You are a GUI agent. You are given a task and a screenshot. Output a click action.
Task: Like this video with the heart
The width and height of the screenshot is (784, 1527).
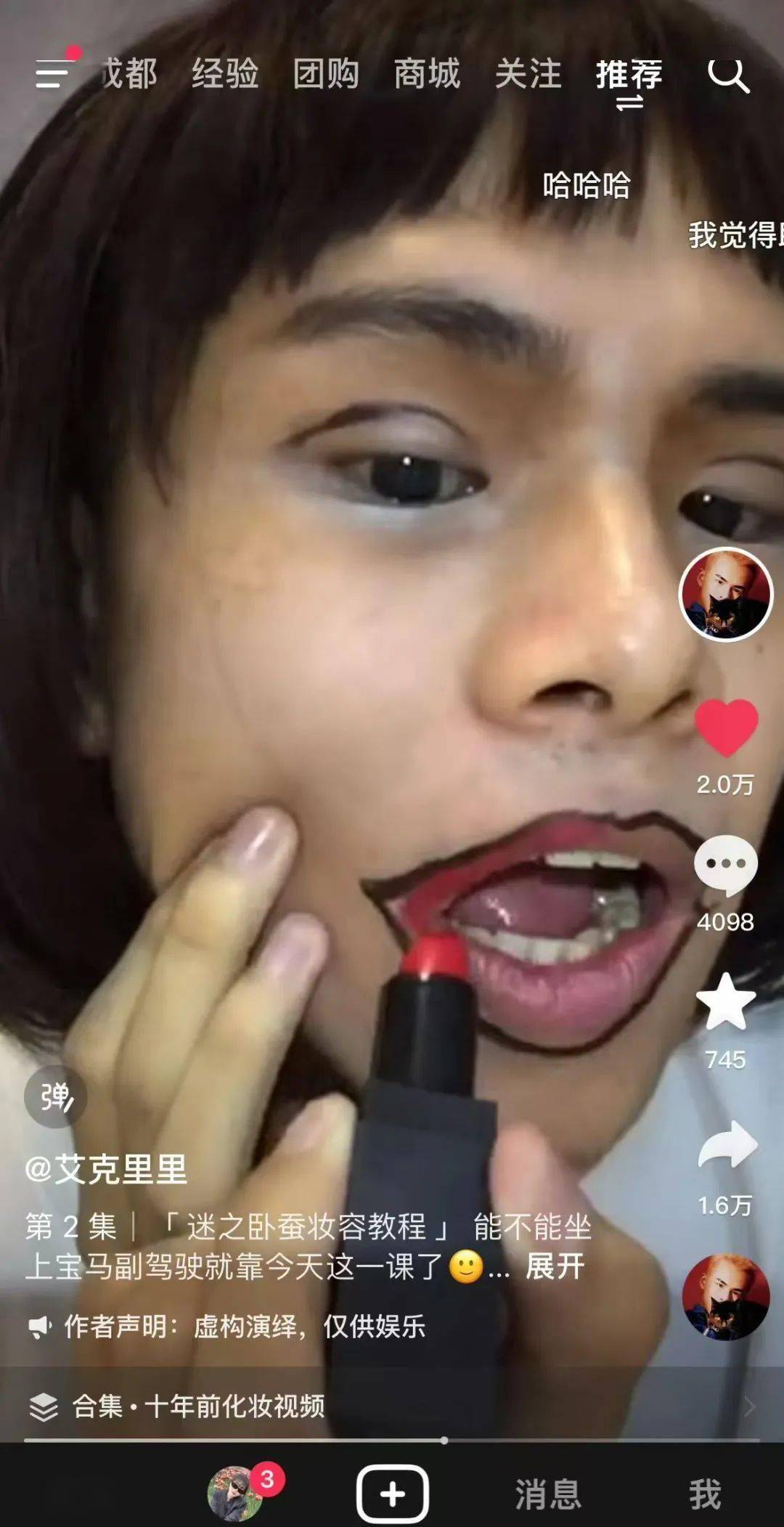click(726, 728)
